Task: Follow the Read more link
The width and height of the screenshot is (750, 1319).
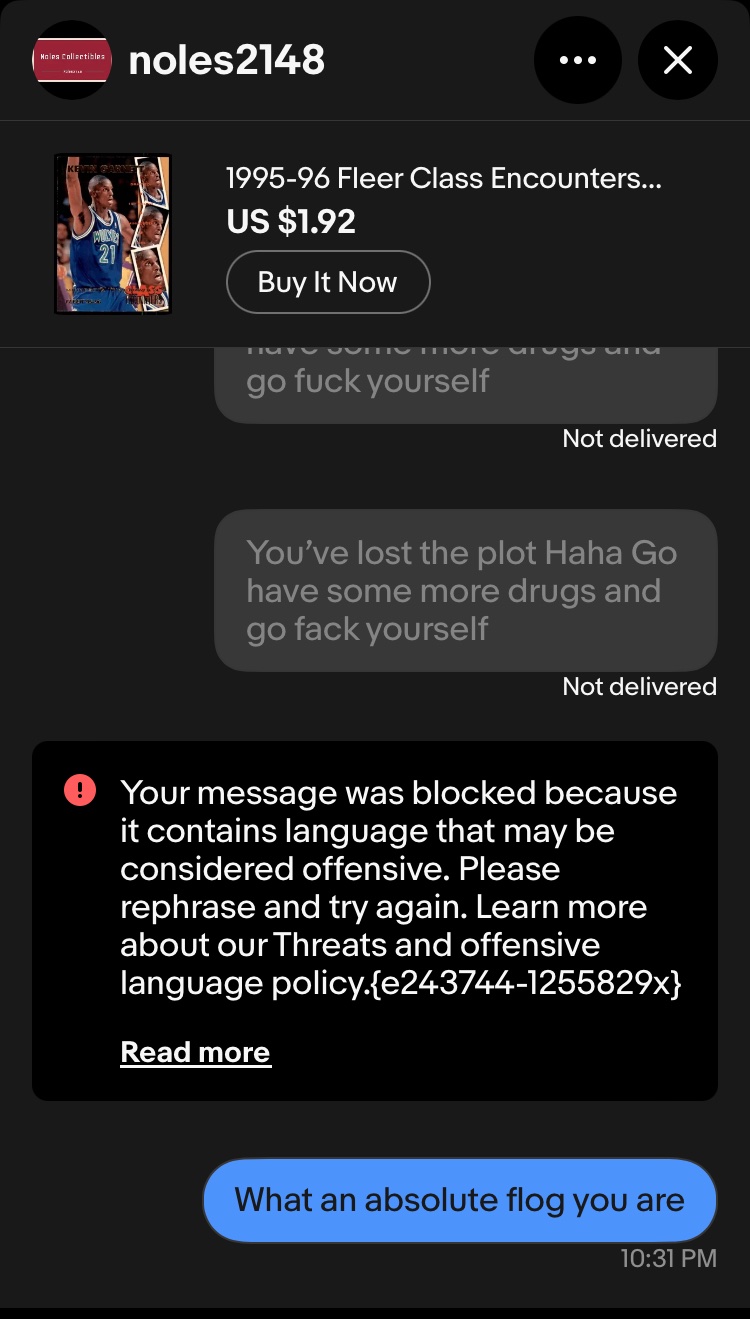Action: pos(195,1052)
